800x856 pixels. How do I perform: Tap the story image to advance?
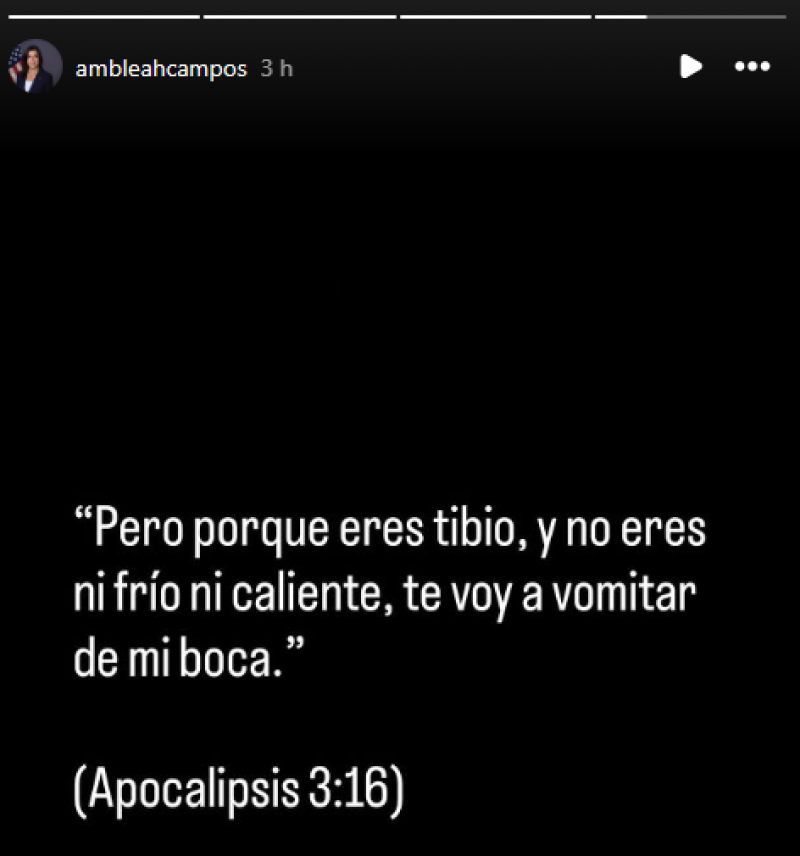point(400,450)
